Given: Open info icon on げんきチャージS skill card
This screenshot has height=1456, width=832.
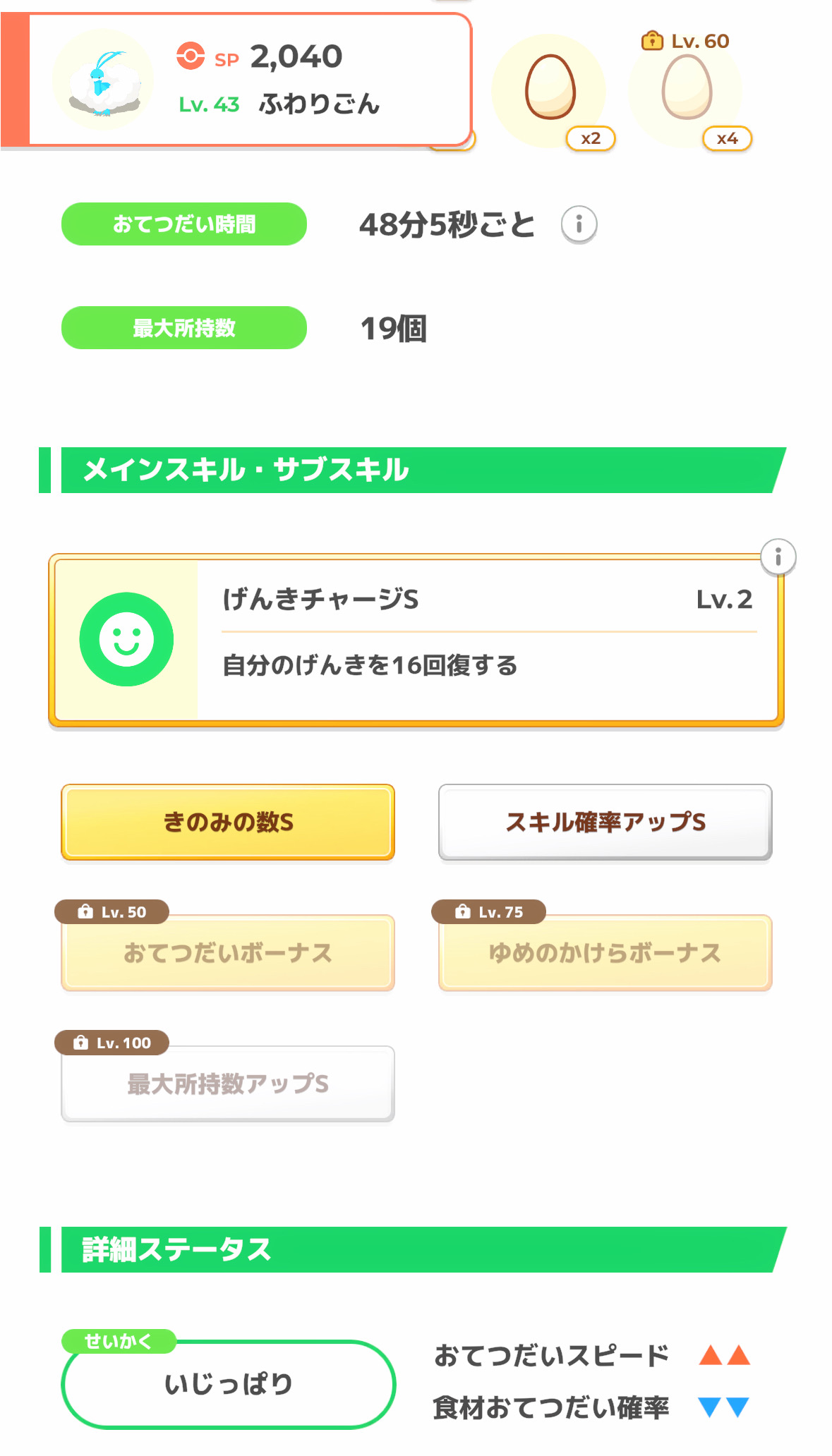Looking at the screenshot, I should (778, 557).
